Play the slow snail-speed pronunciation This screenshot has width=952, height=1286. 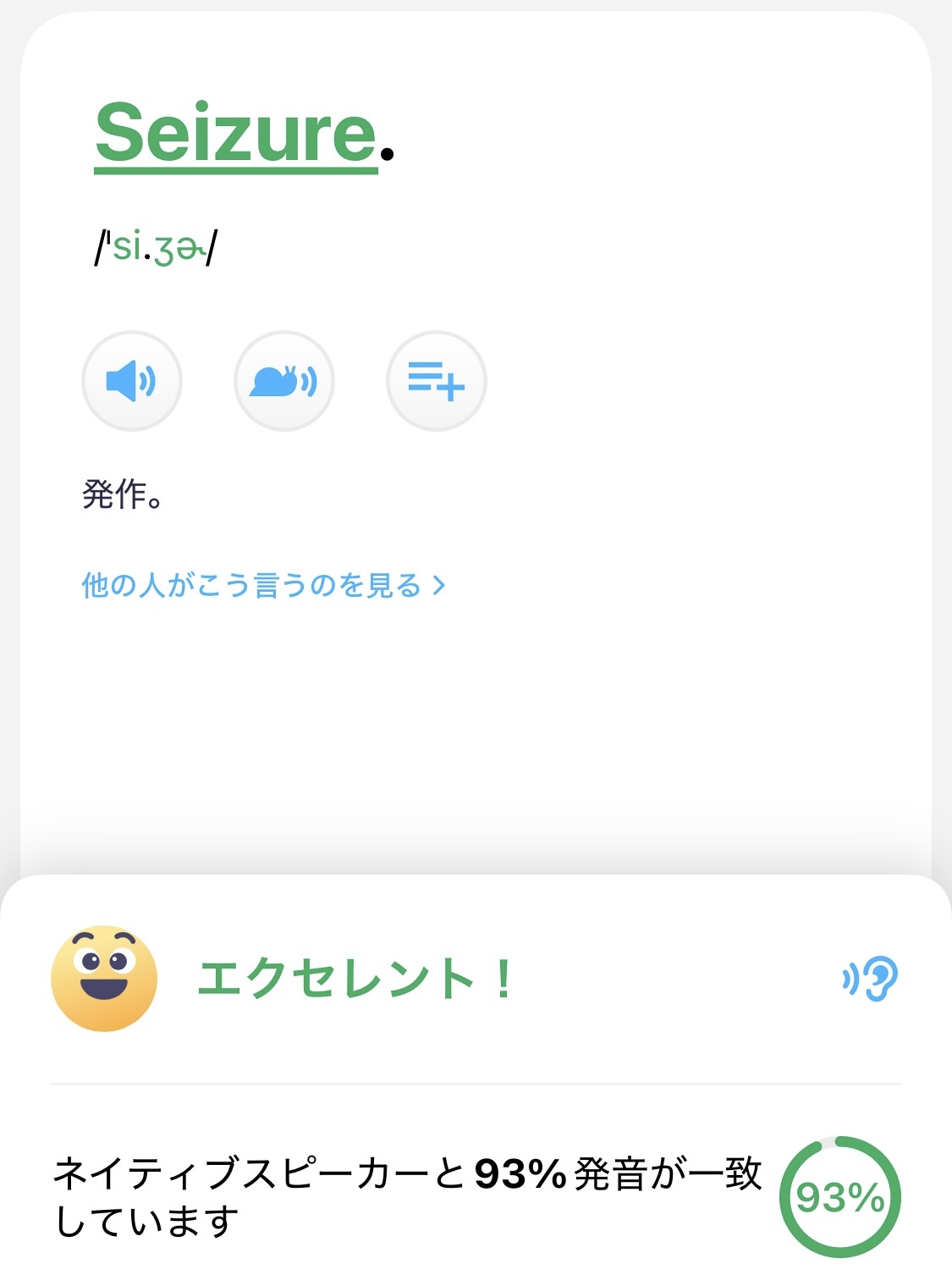coord(283,381)
